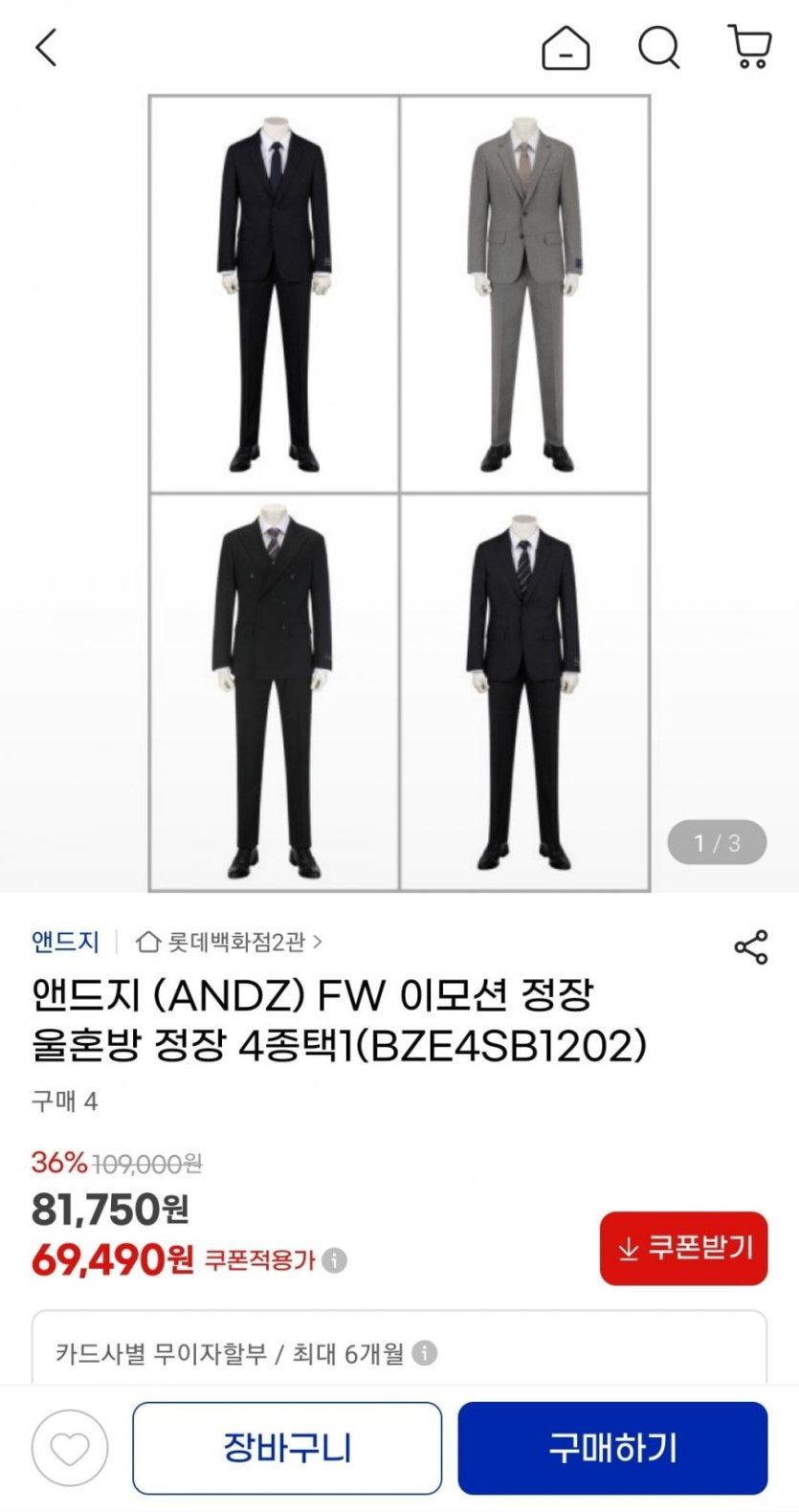The height and width of the screenshot is (1512, 799).
Task: Tap 쿠폰받기 to download the coupon
Action: pos(683,1248)
